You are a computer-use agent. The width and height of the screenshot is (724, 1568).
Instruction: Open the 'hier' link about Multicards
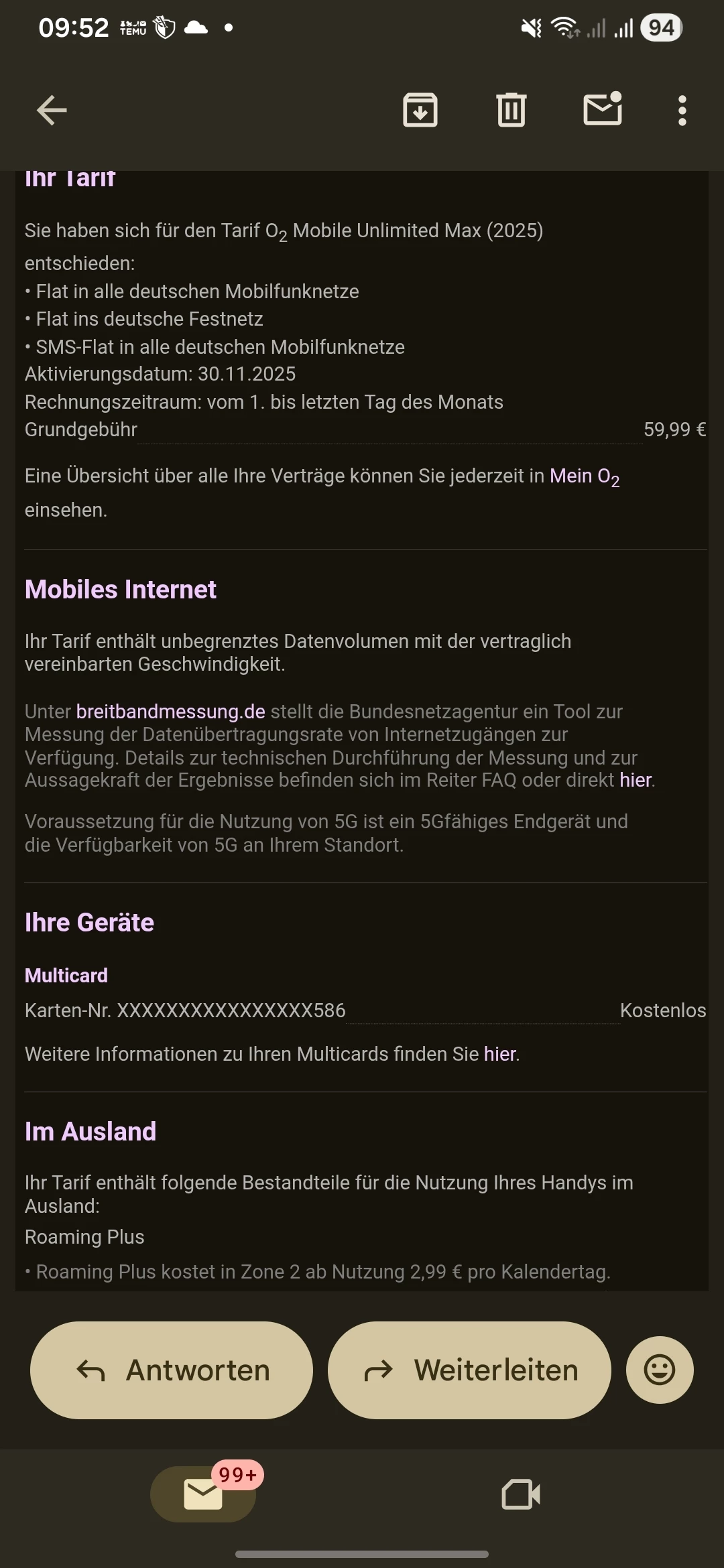coord(500,1054)
